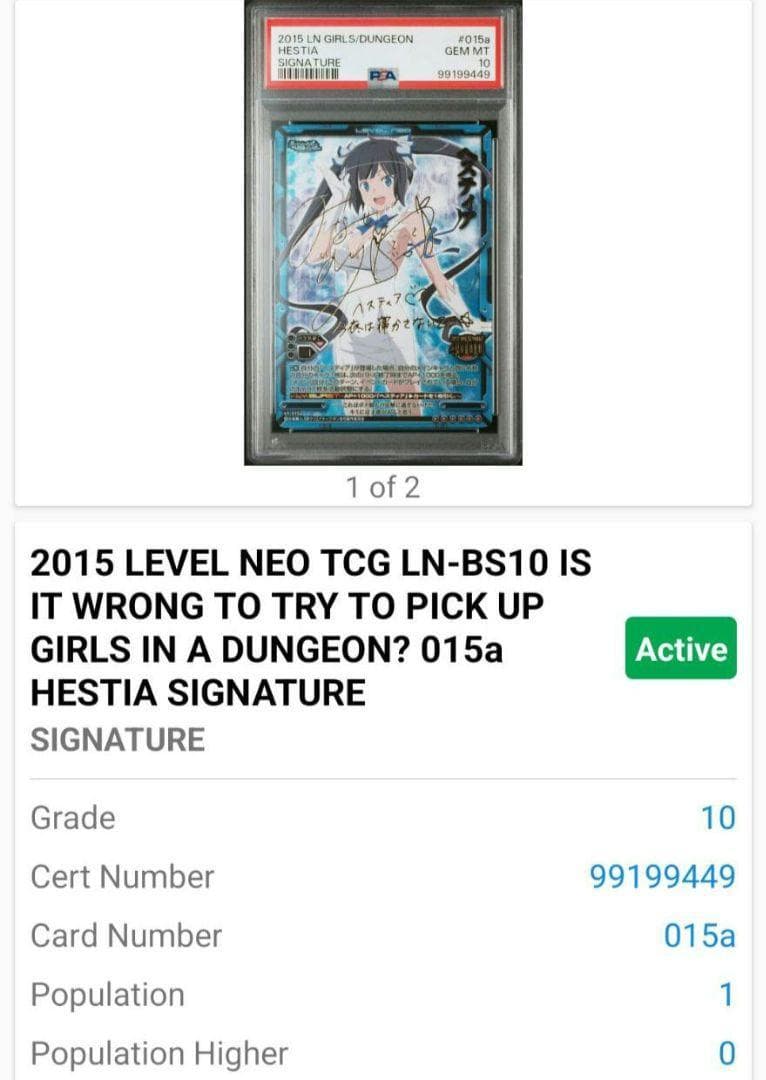Select the SIGNATURE subtitle text
The height and width of the screenshot is (1080, 766).
[x=117, y=740]
